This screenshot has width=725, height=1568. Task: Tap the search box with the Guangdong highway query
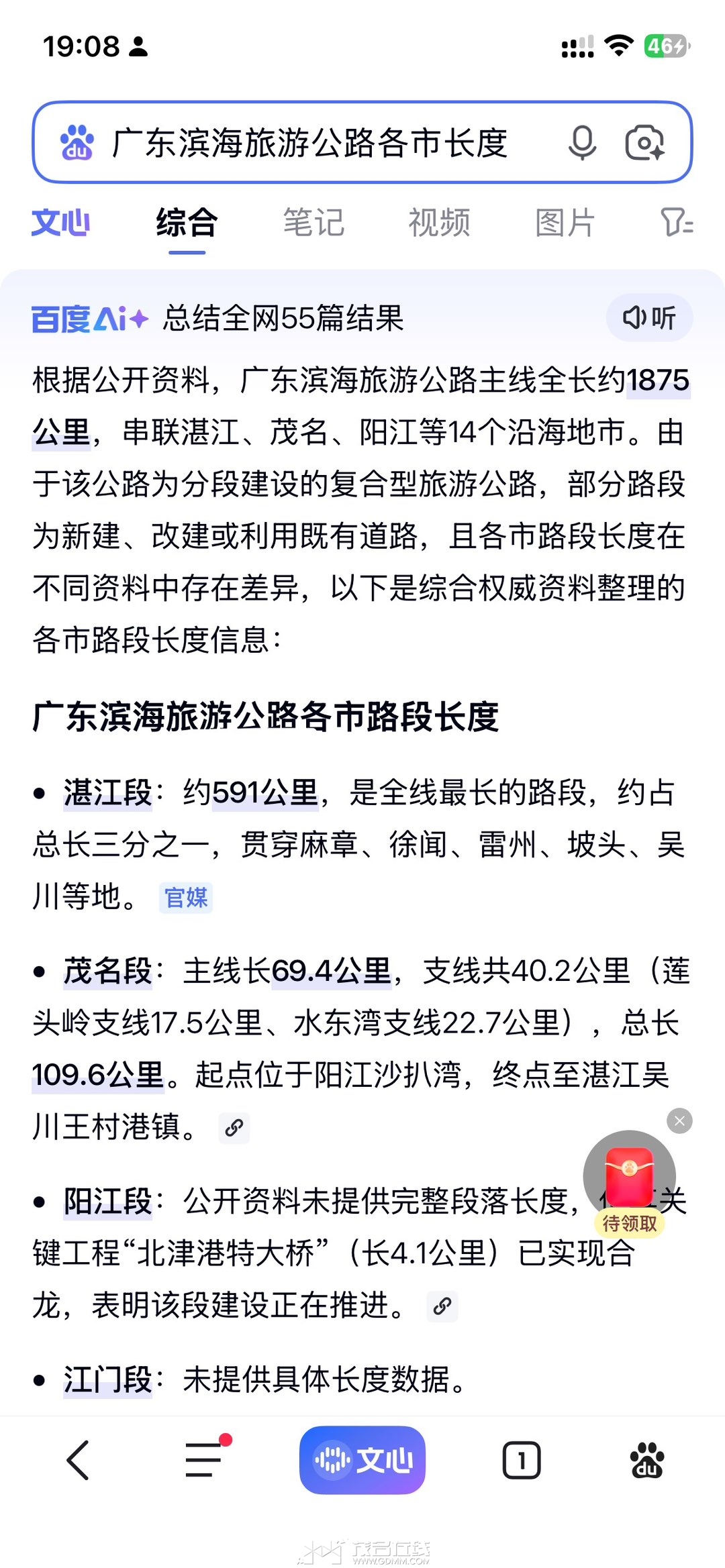(309, 143)
